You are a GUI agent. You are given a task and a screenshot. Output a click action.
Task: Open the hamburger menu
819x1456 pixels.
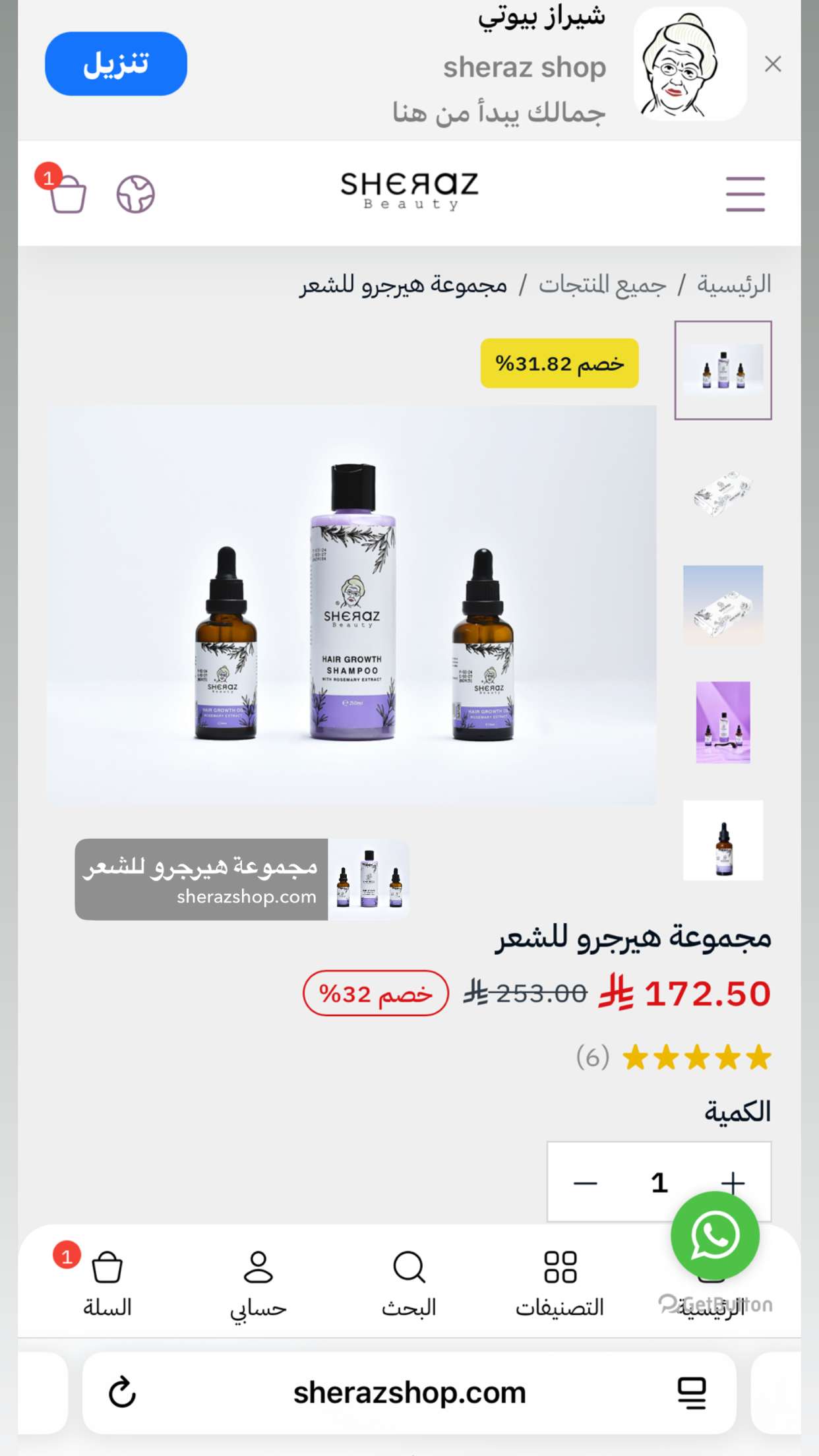(x=745, y=194)
